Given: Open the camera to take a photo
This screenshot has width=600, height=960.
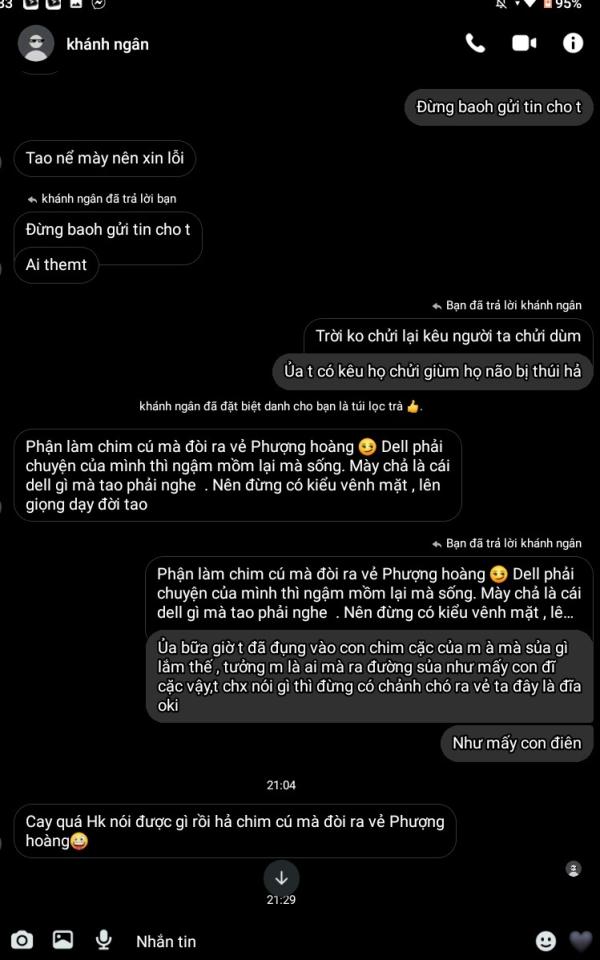Looking at the screenshot, I should 22,940.
